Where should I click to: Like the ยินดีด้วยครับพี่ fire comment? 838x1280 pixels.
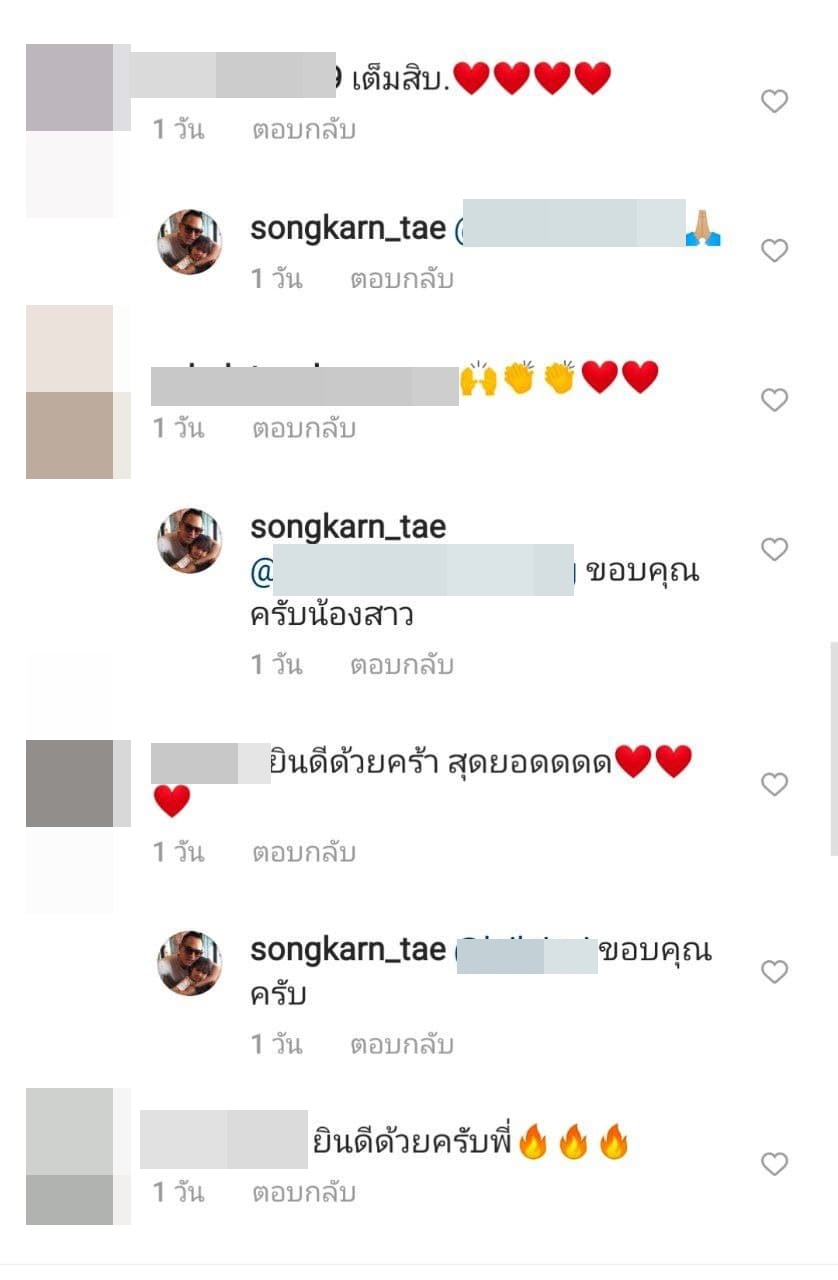(775, 1164)
